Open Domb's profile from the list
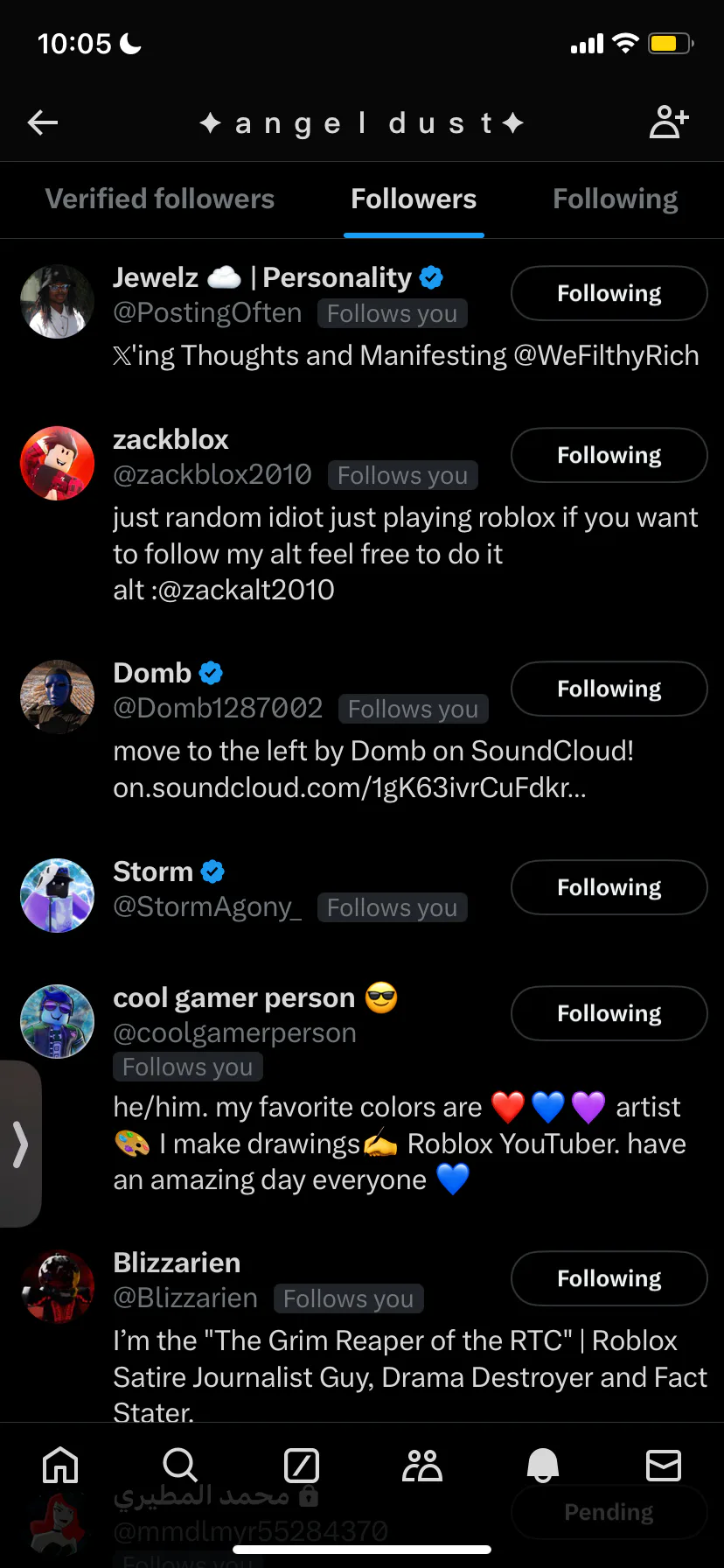The image size is (724, 1568). click(x=152, y=673)
